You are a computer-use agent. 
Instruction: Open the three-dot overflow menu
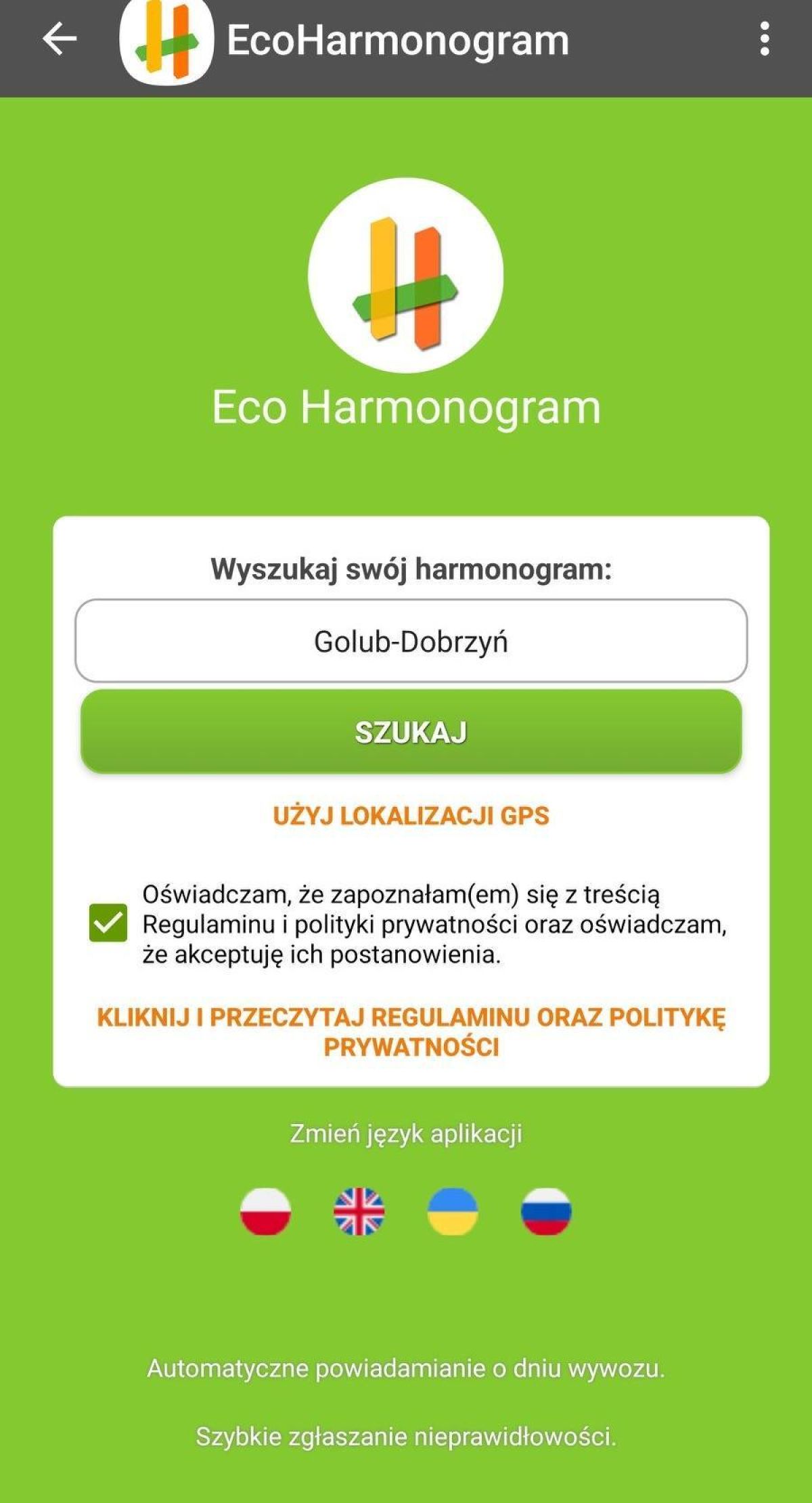(x=765, y=39)
